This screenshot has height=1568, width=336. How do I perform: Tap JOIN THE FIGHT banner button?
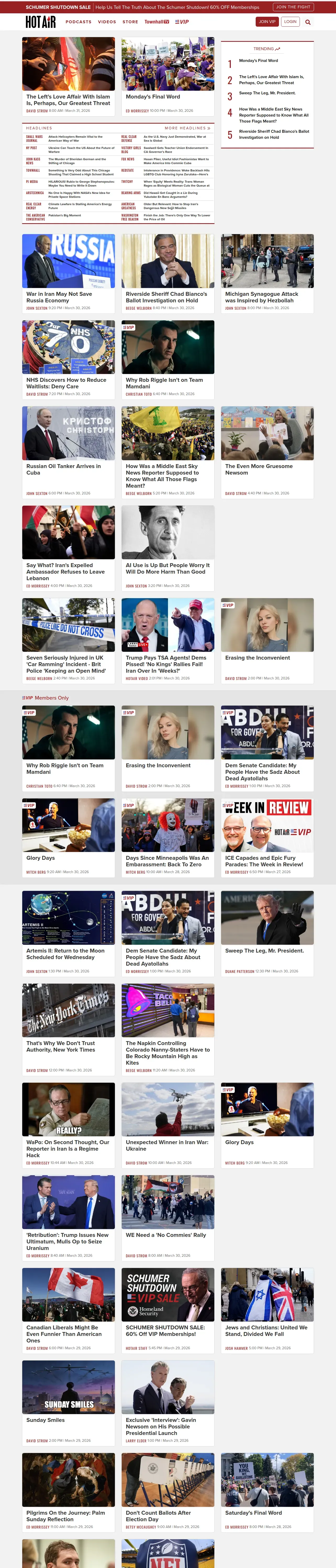pyautogui.click(x=293, y=7)
